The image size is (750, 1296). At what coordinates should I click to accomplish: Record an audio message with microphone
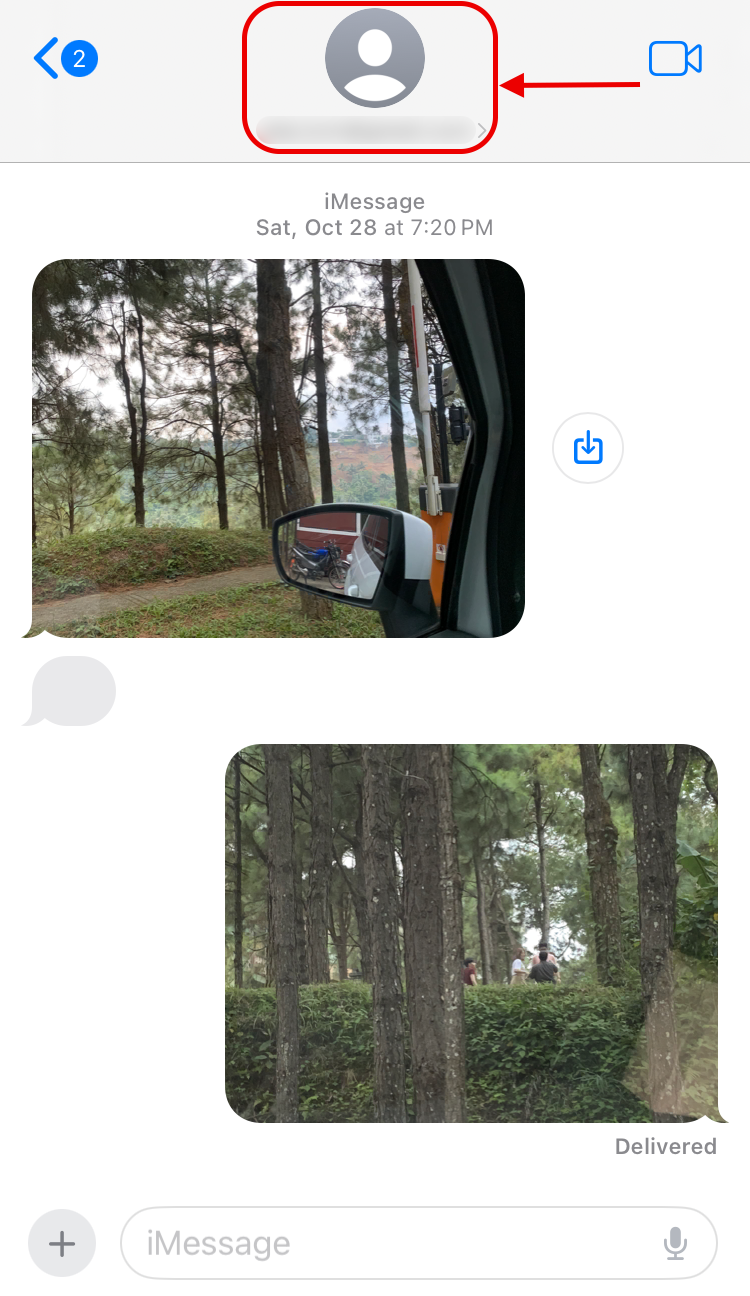tap(676, 1243)
